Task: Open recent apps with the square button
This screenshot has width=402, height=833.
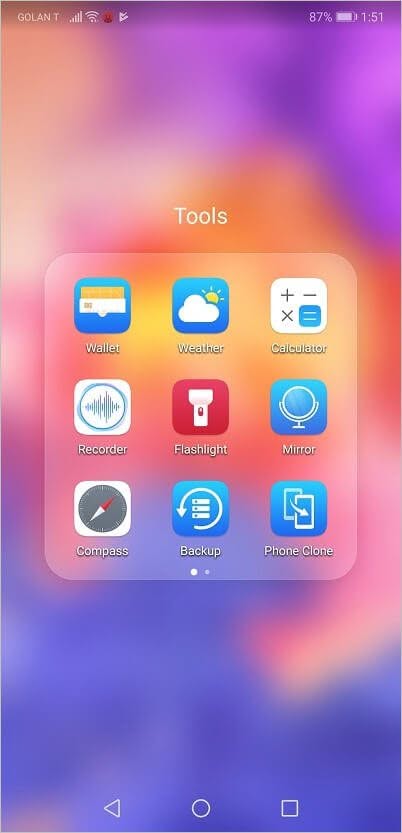Action: (289, 808)
